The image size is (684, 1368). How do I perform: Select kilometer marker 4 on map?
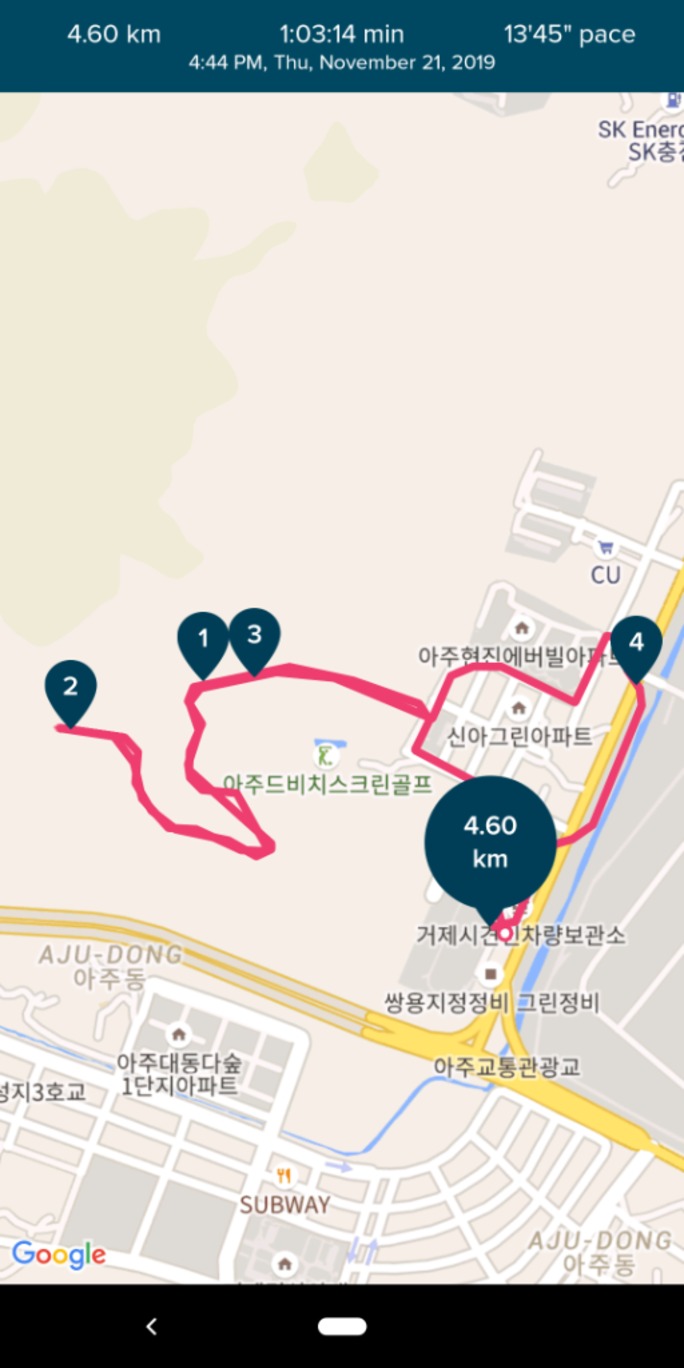pos(636,644)
